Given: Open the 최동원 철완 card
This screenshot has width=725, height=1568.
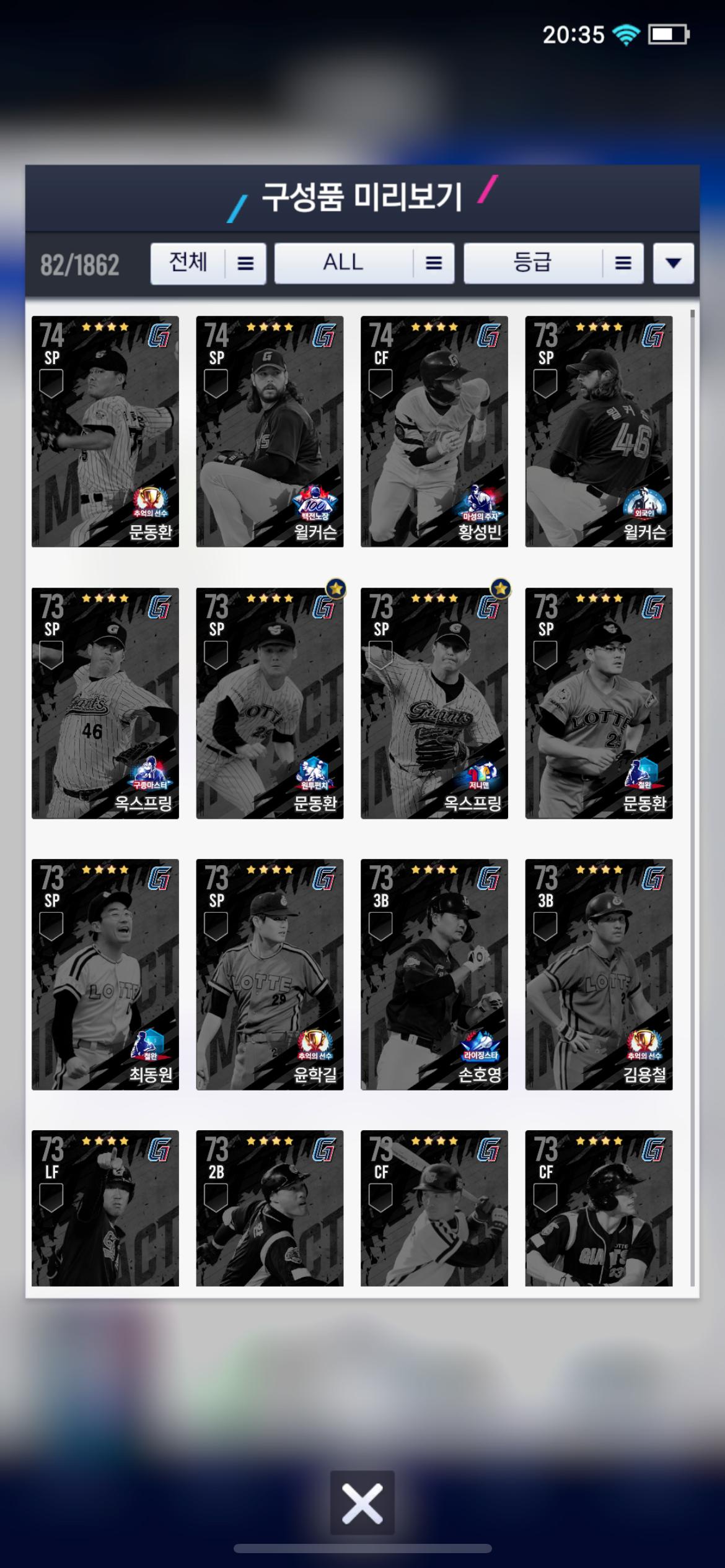Looking at the screenshot, I should 105,974.
